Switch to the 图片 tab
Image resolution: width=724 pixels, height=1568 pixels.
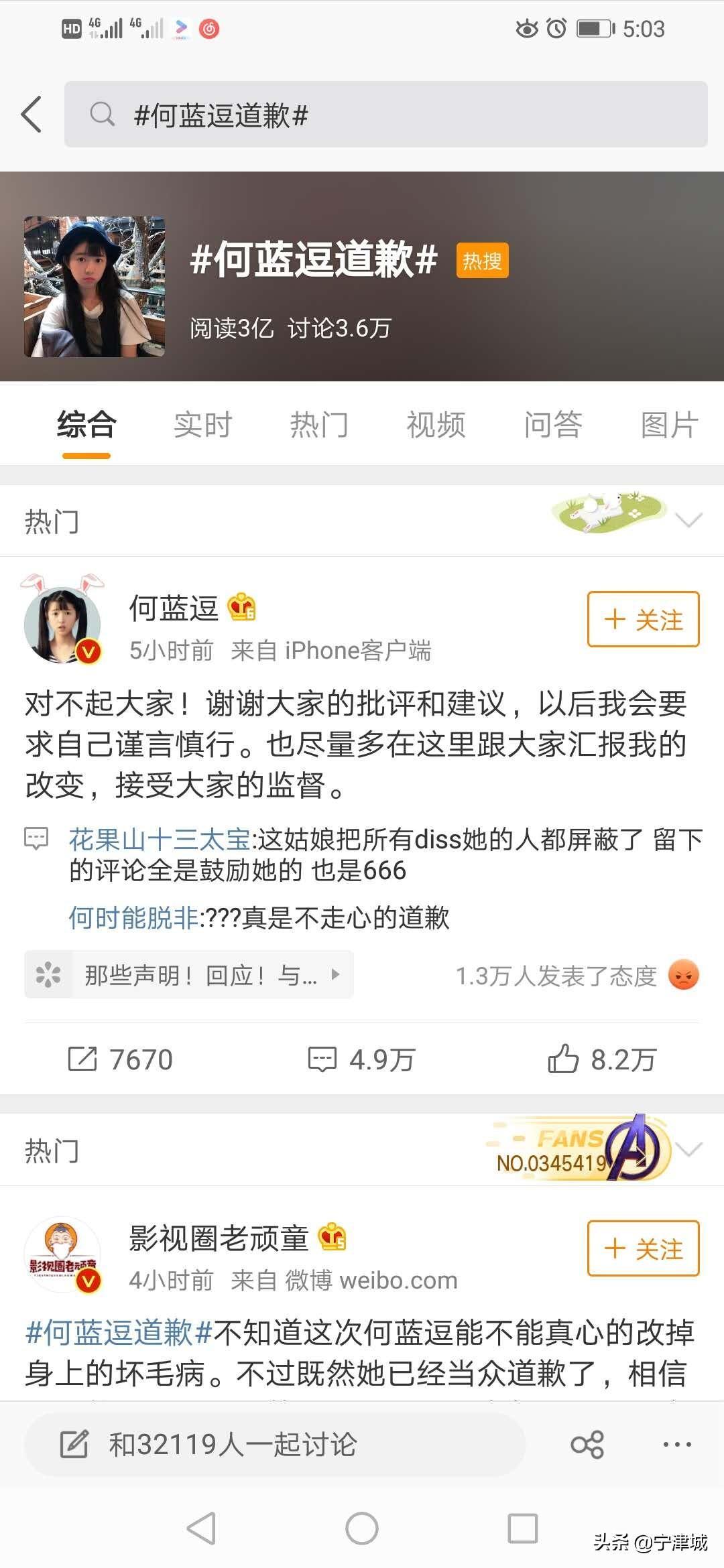pyautogui.click(x=669, y=425)
